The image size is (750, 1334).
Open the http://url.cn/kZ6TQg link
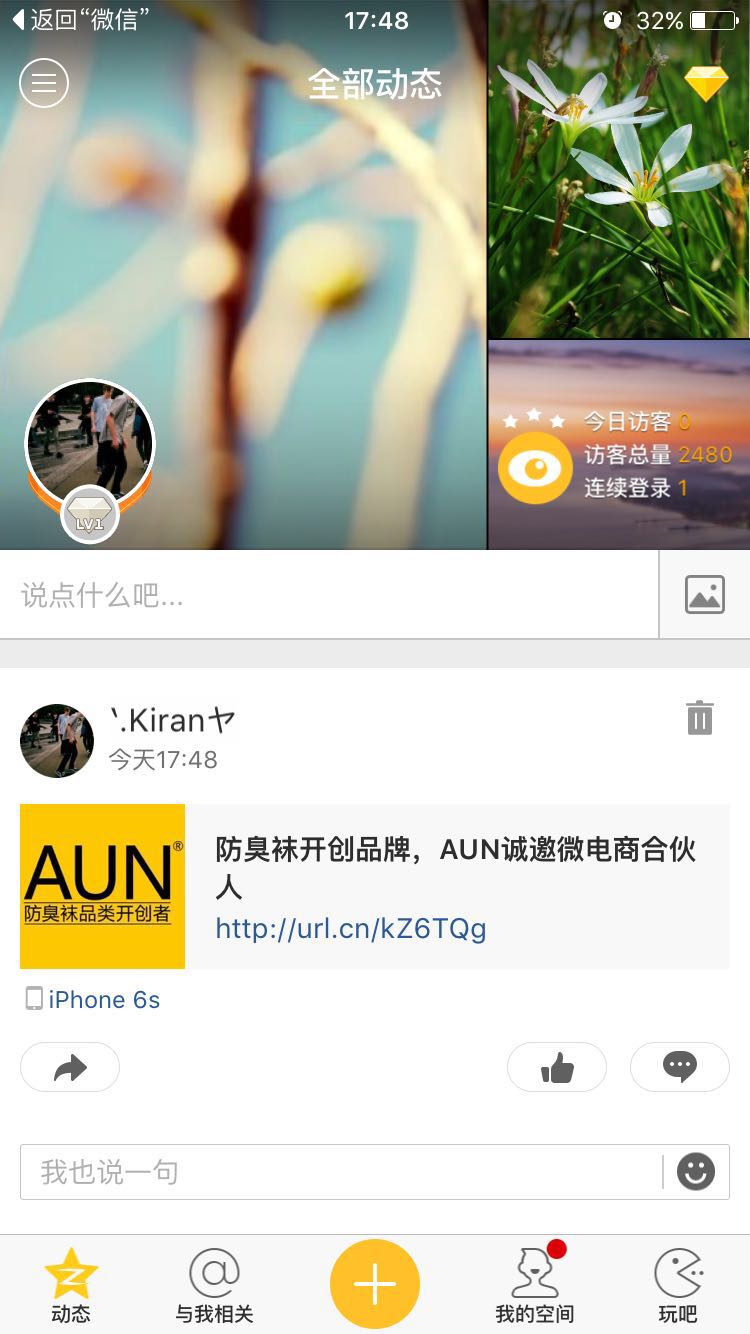click(x=351, y=929)
